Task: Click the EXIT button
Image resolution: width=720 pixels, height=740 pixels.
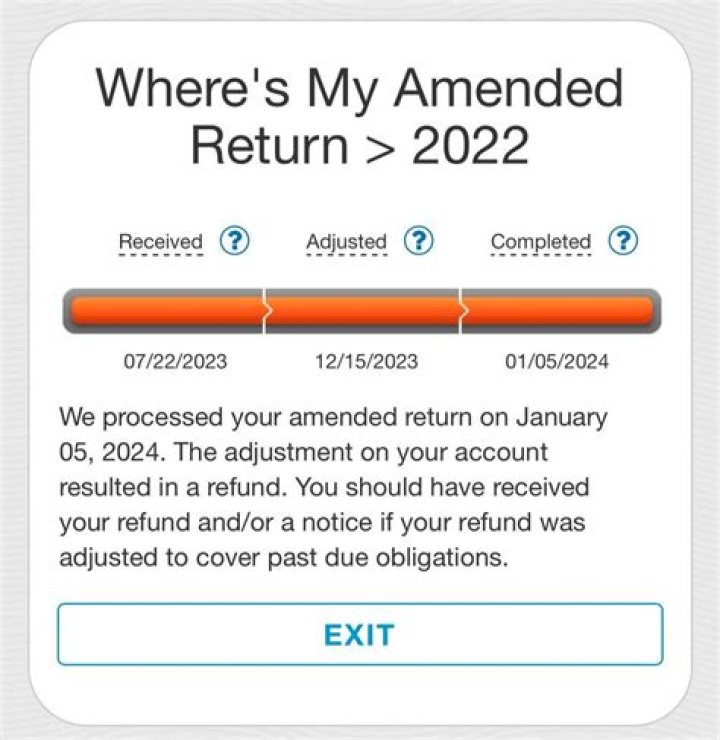Action: (x=360, y=633)
